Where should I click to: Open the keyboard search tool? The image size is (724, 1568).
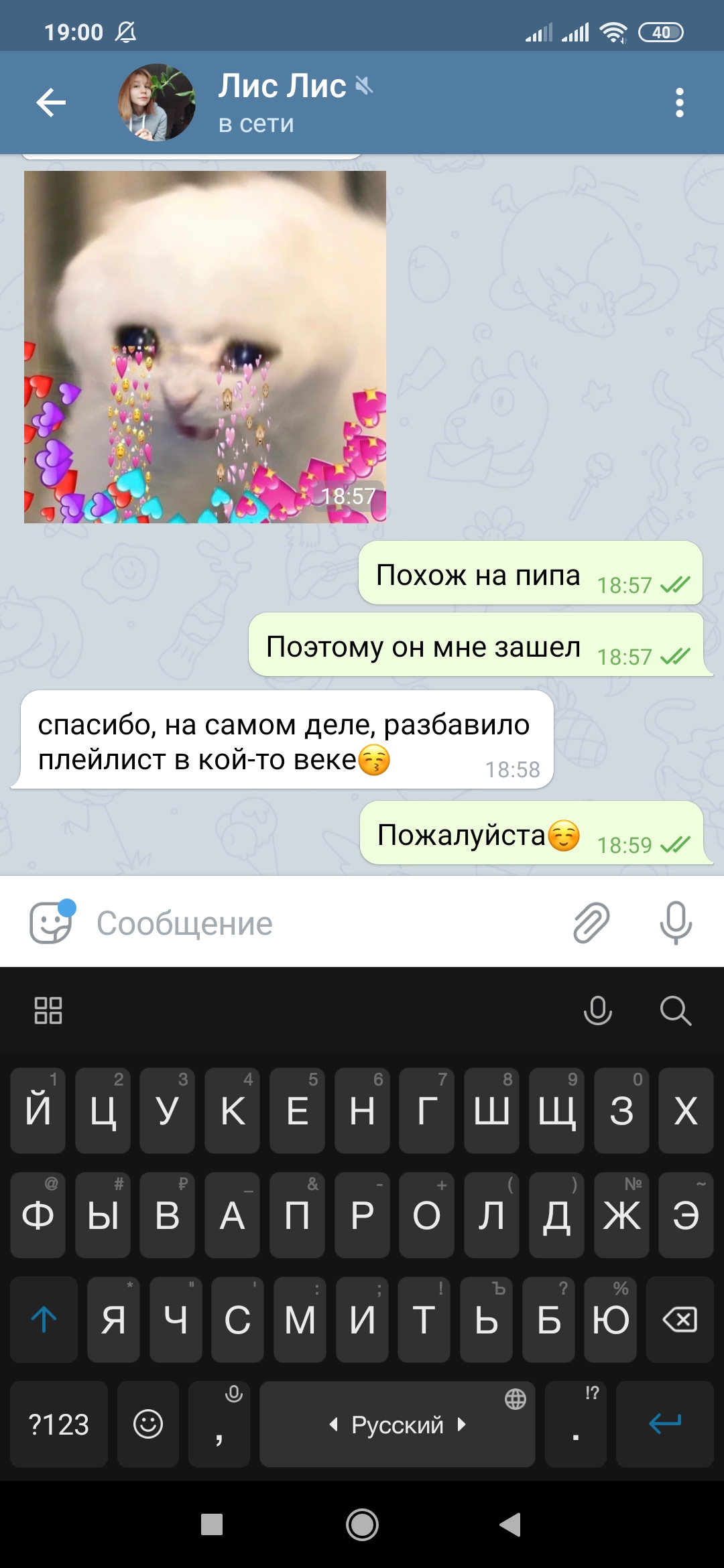click(x=675, y=1010)
